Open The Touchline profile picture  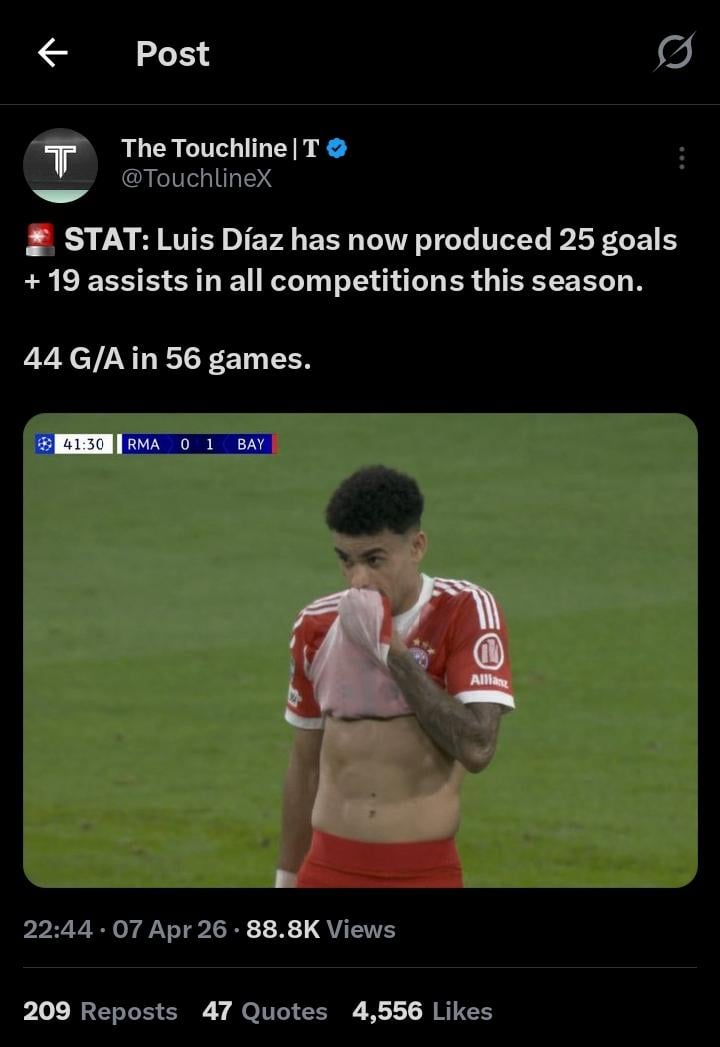pyautogui.click(x=60, y=165)
